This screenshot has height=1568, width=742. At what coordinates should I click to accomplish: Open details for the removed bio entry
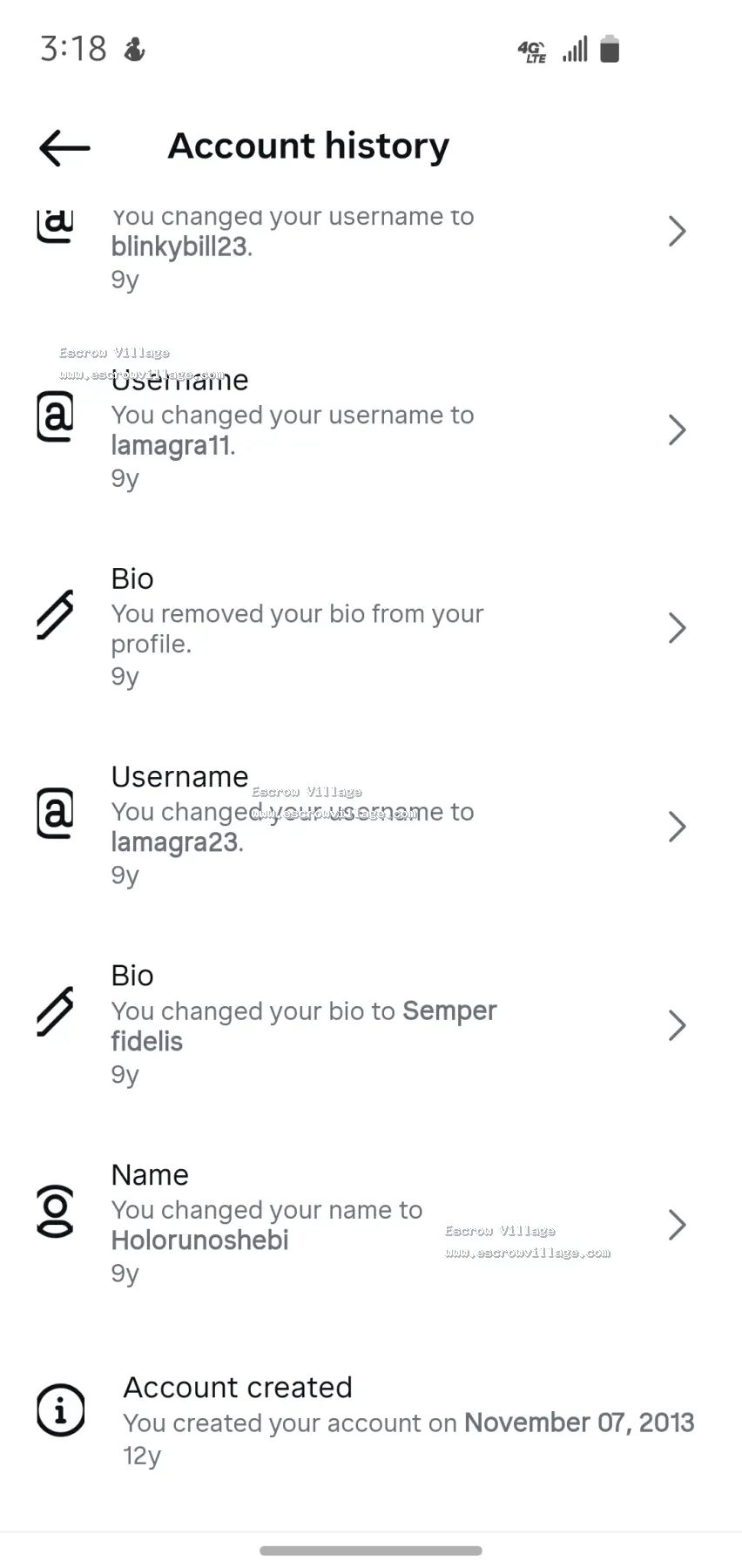click(678, 627)
